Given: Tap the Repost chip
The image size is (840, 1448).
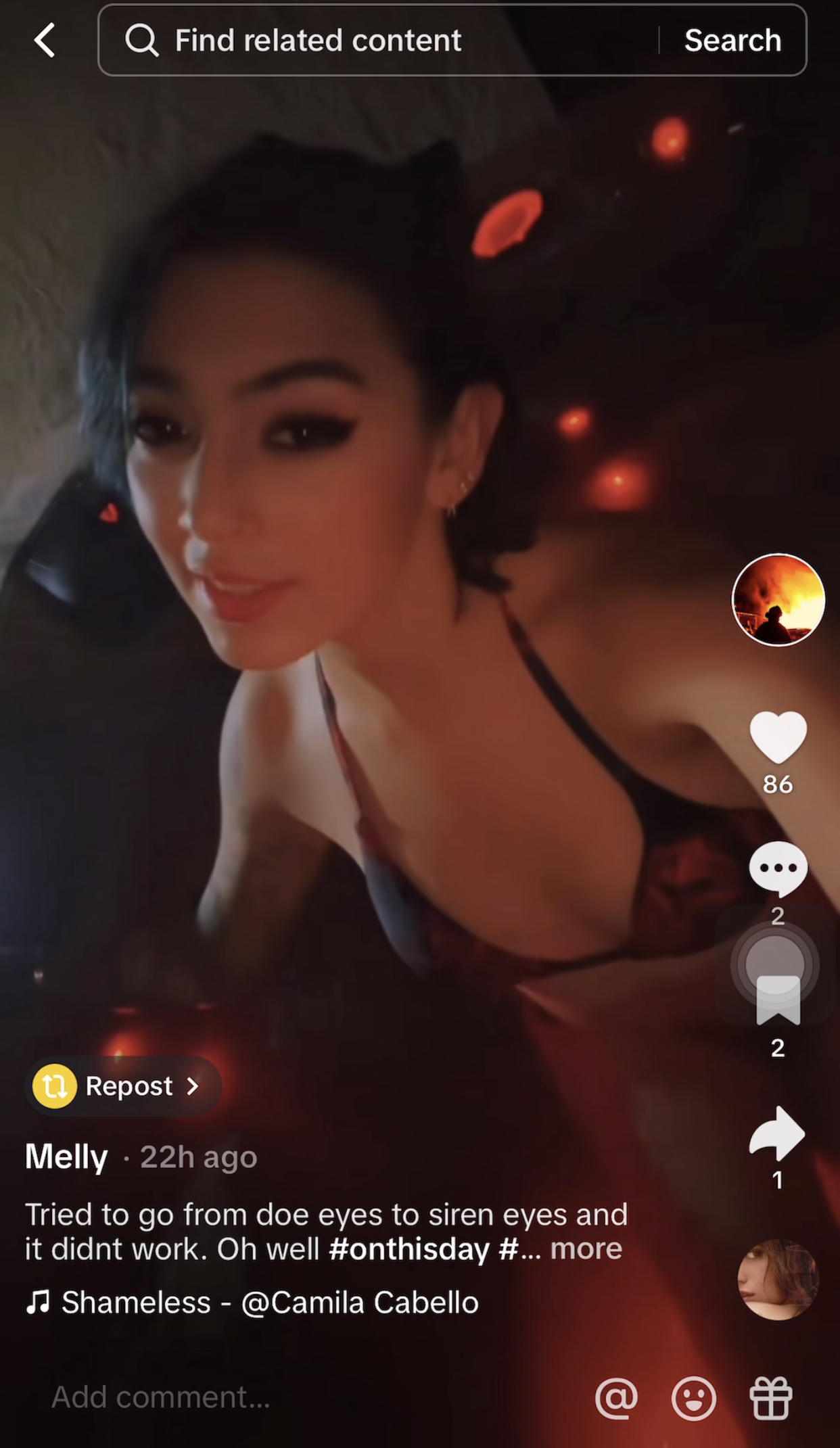Looking at the screenshot, I should pos(123,1086).
